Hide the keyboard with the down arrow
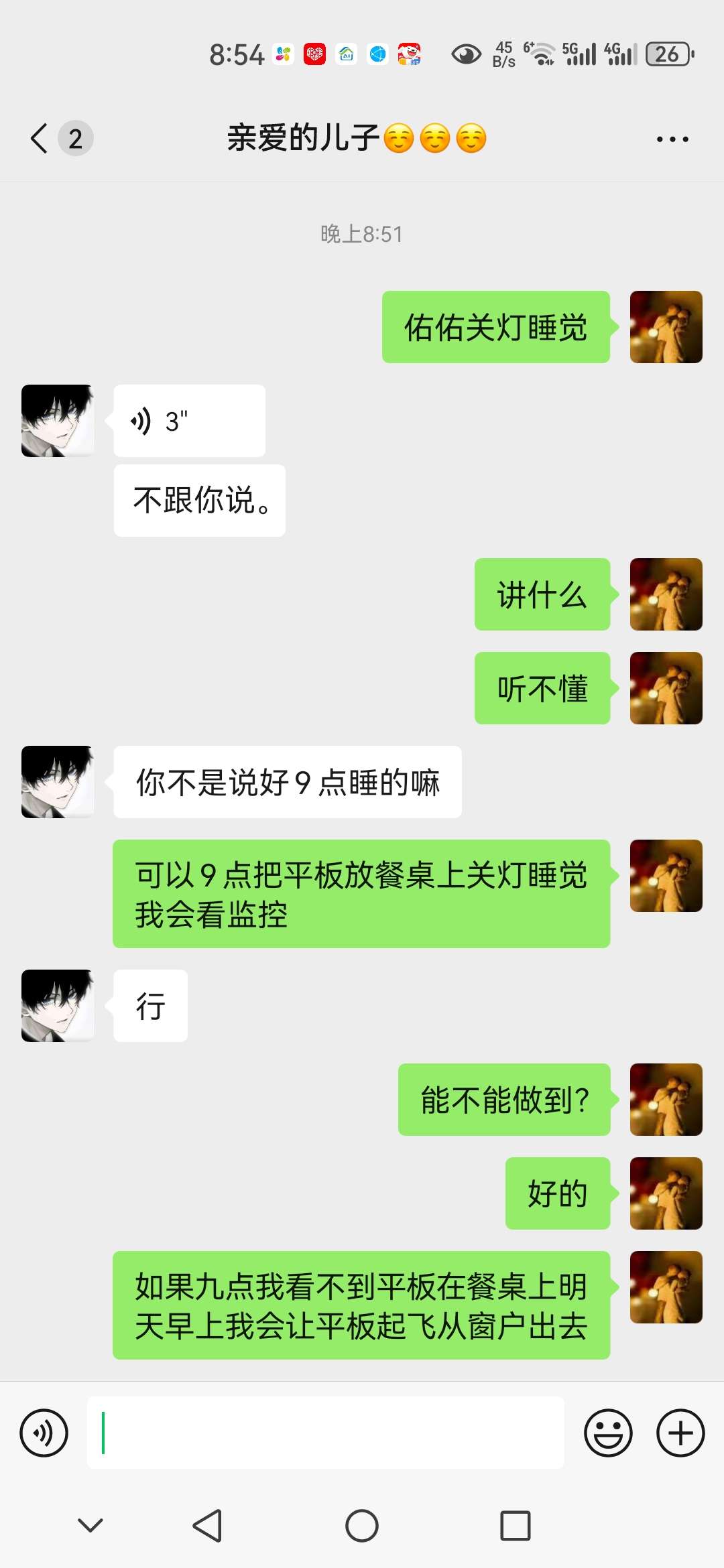 90,1526
